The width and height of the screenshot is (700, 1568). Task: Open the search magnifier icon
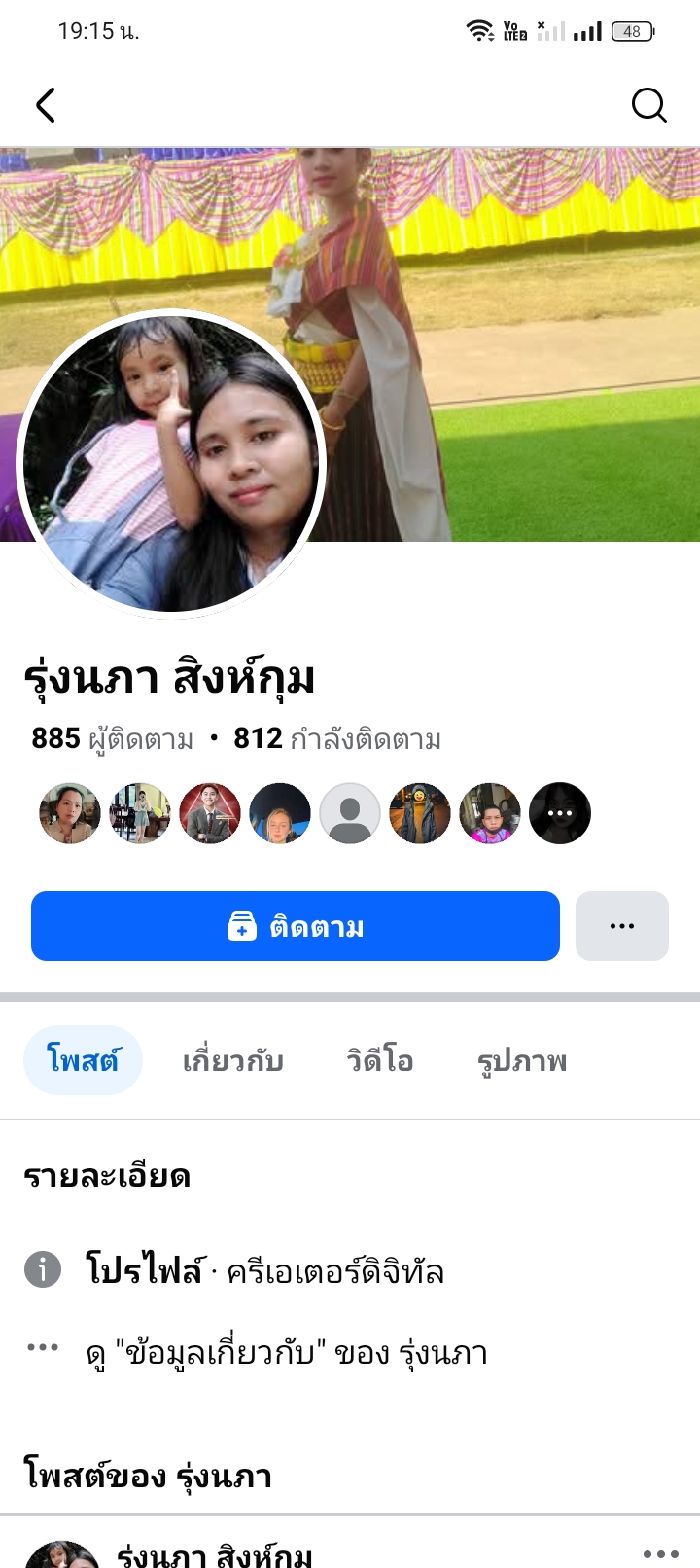[648, 105]
